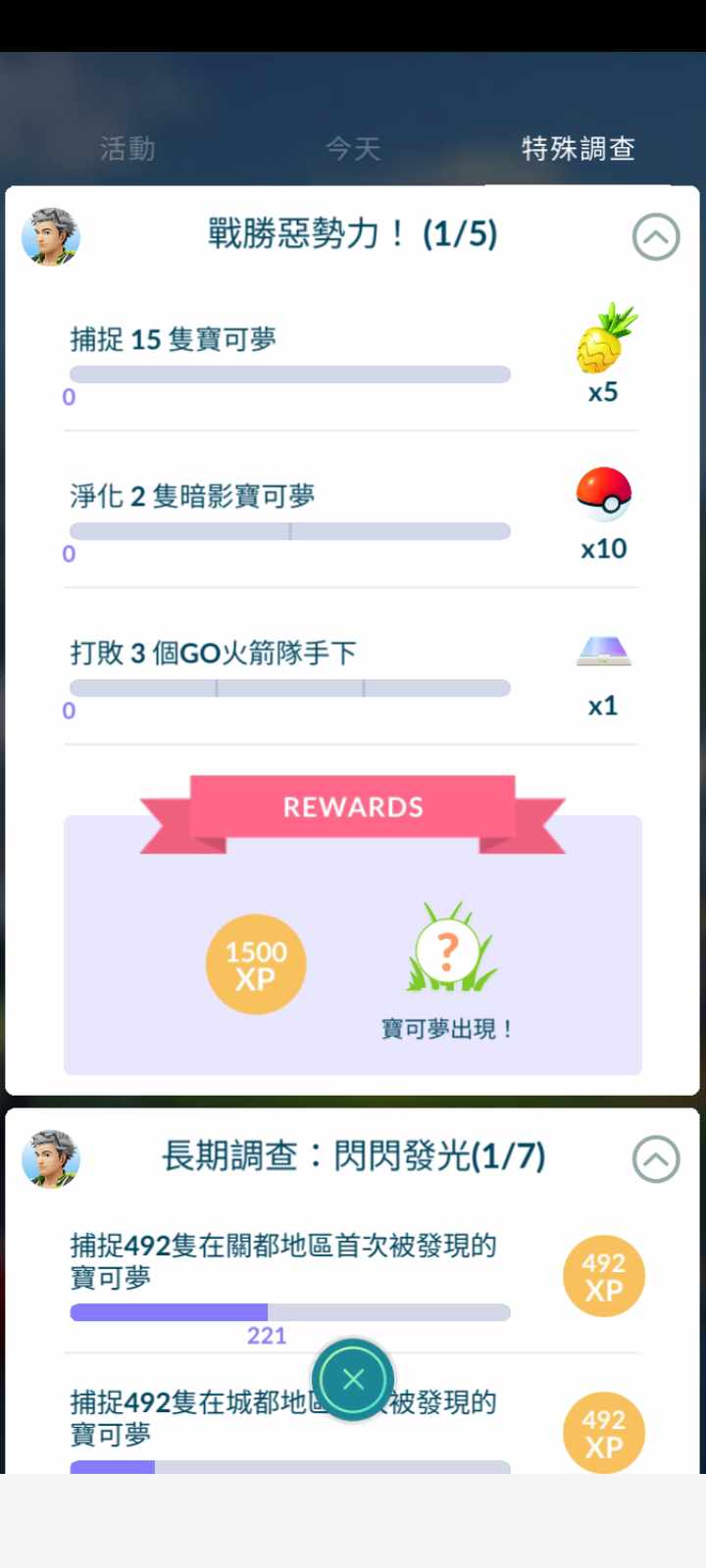
Task: Collapse the 長期調查：閃閃發光 card
Action: coord(655,1159)
